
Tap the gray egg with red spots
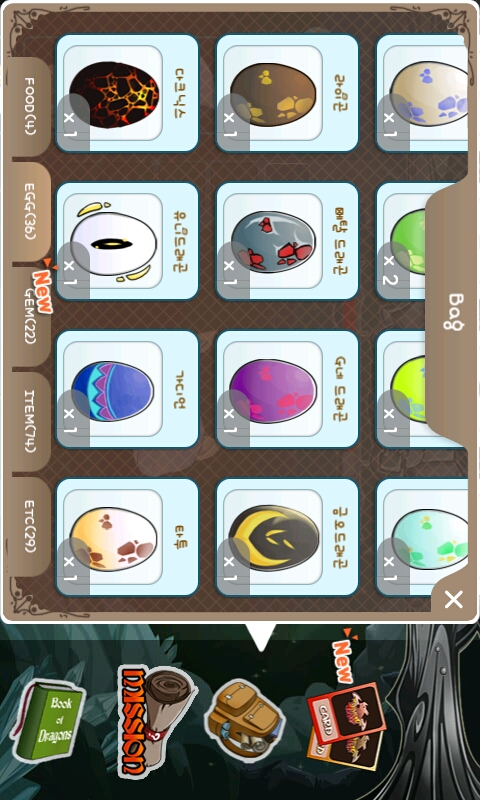tap(287, 241)
